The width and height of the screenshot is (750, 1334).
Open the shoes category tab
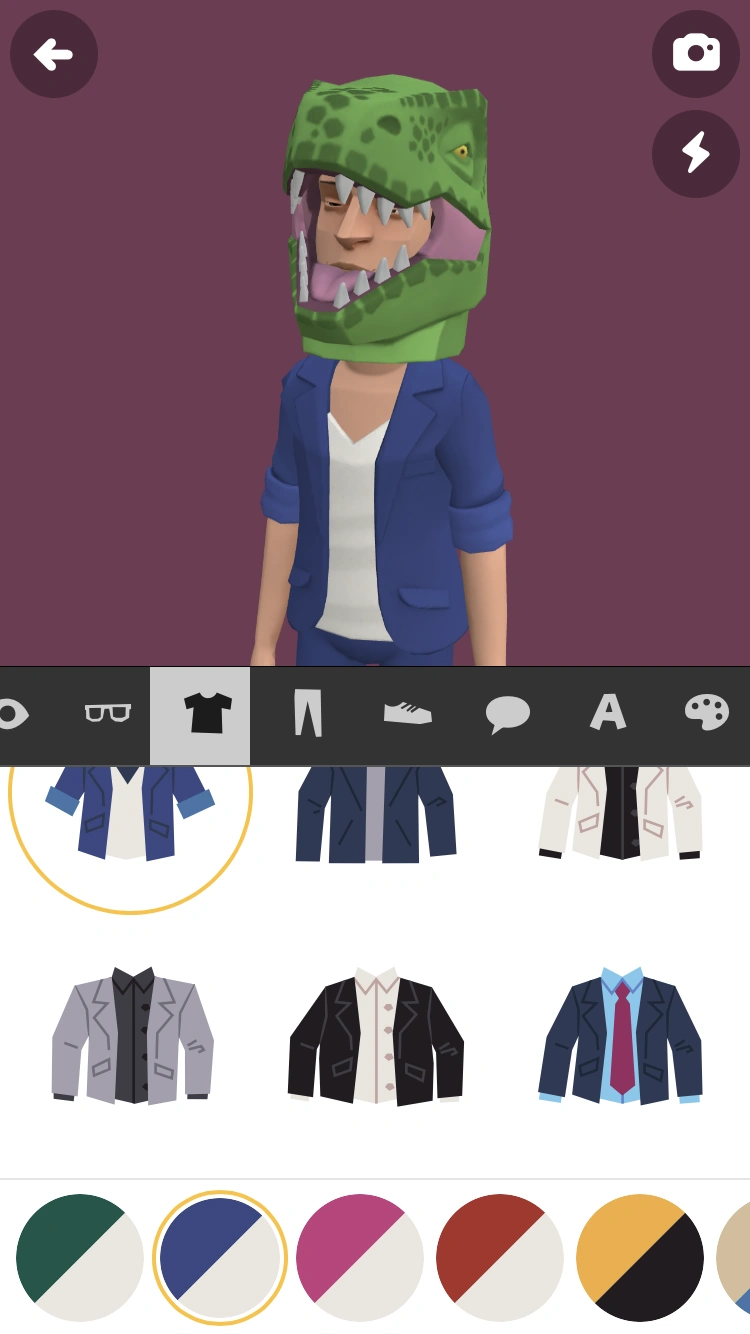[x=408, y=714]
